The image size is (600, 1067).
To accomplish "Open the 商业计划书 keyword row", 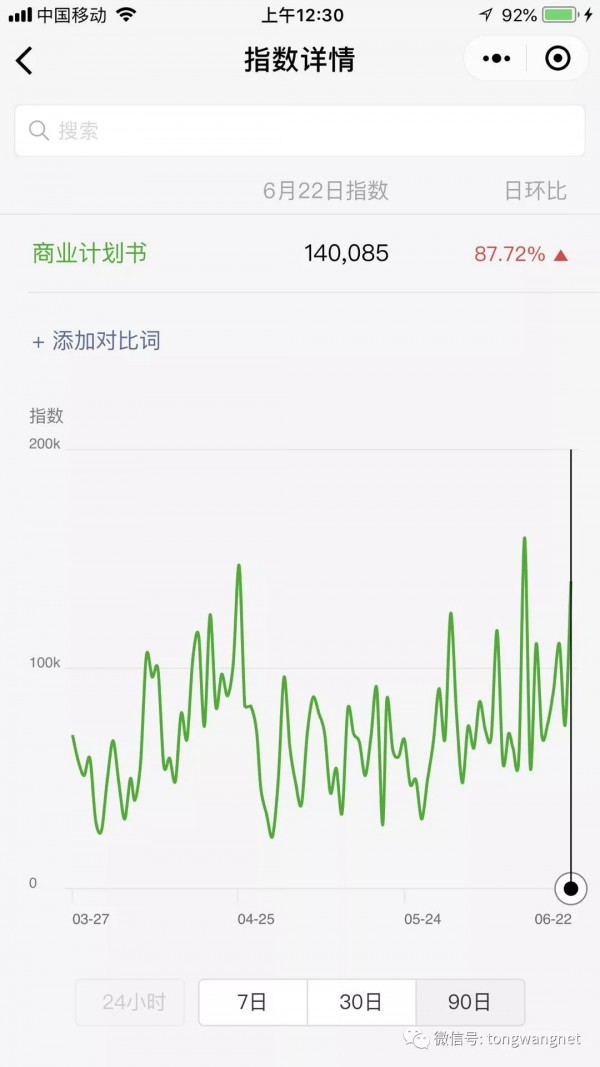I will click(300, 254).
